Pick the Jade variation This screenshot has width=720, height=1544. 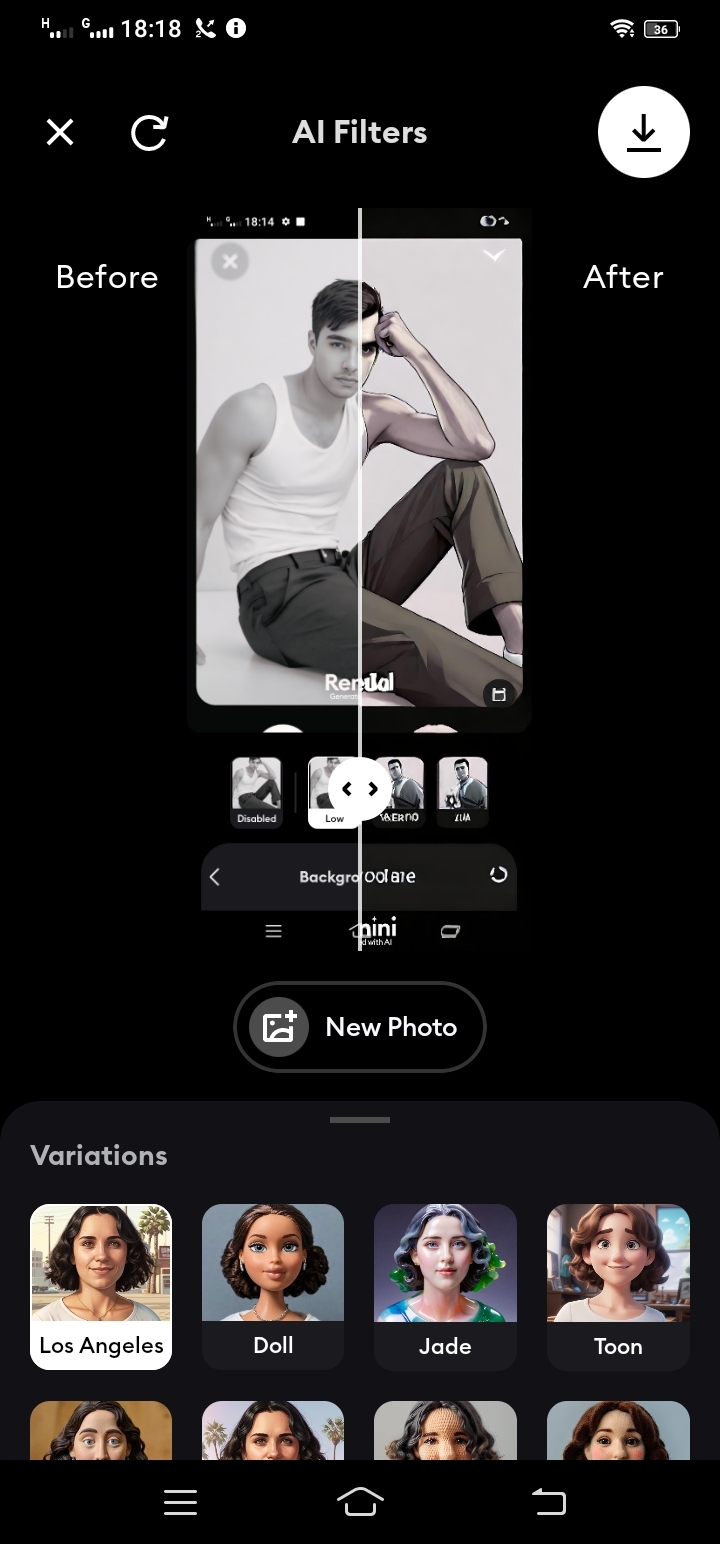point(445,1286)
